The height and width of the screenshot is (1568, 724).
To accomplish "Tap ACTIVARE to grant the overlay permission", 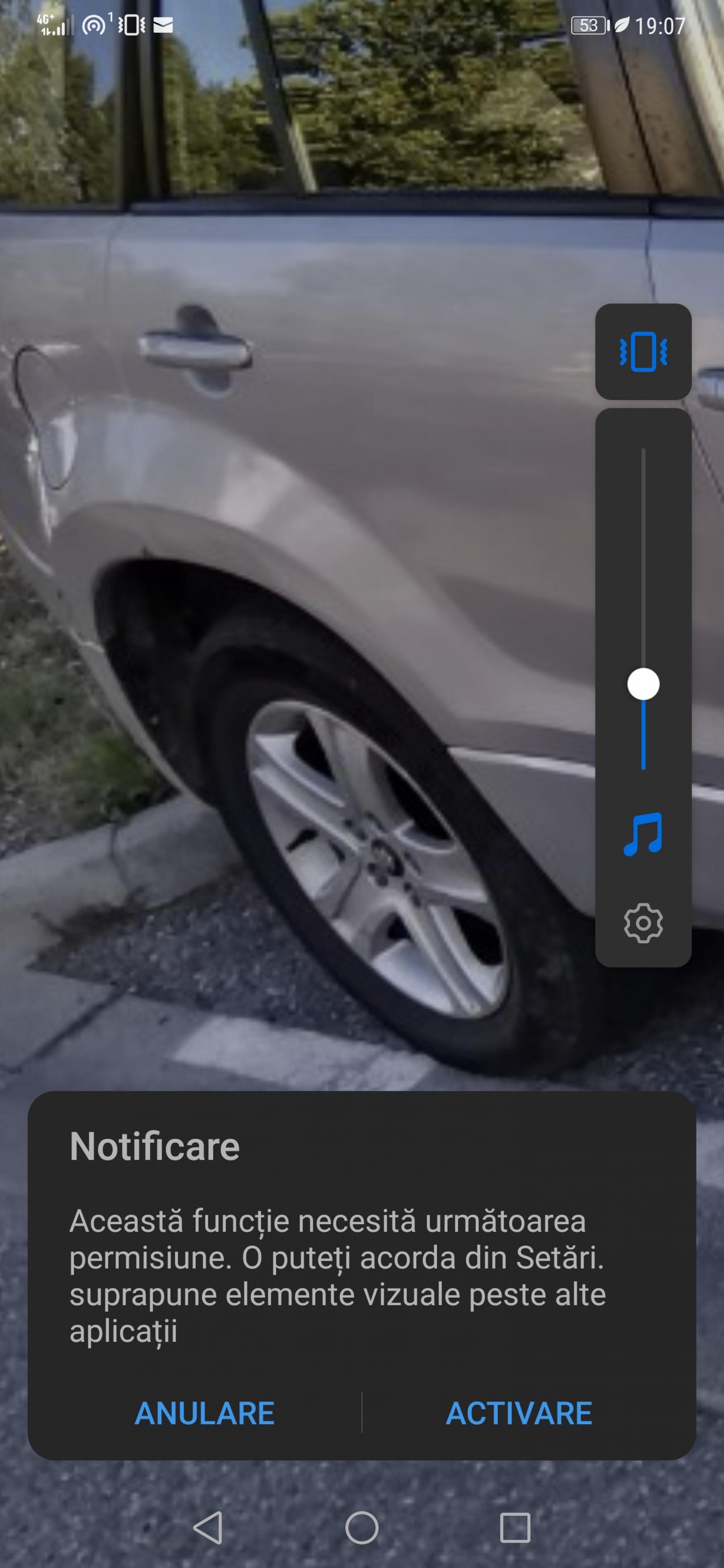I will (519, 1413).
